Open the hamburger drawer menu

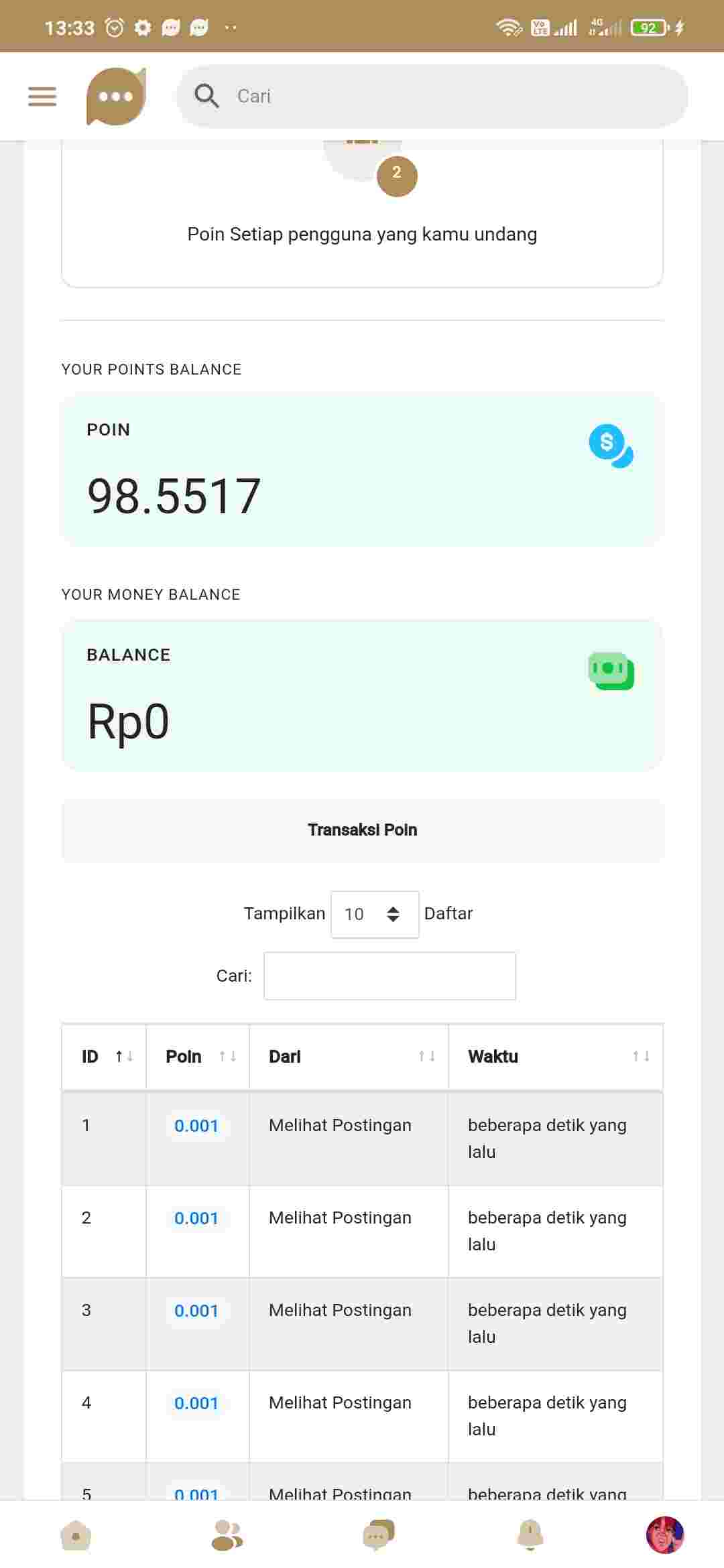(42, 96)
